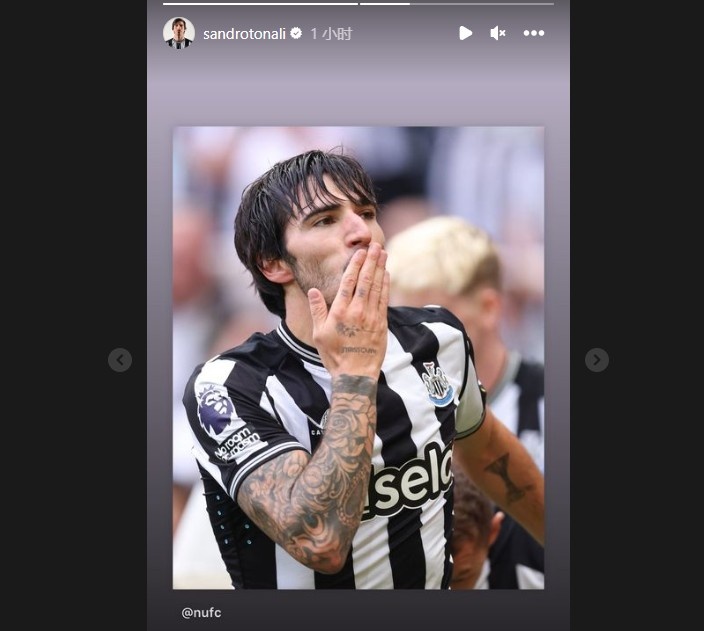Resume story playback
Screen dimensions: 704x631
point(465,33)
